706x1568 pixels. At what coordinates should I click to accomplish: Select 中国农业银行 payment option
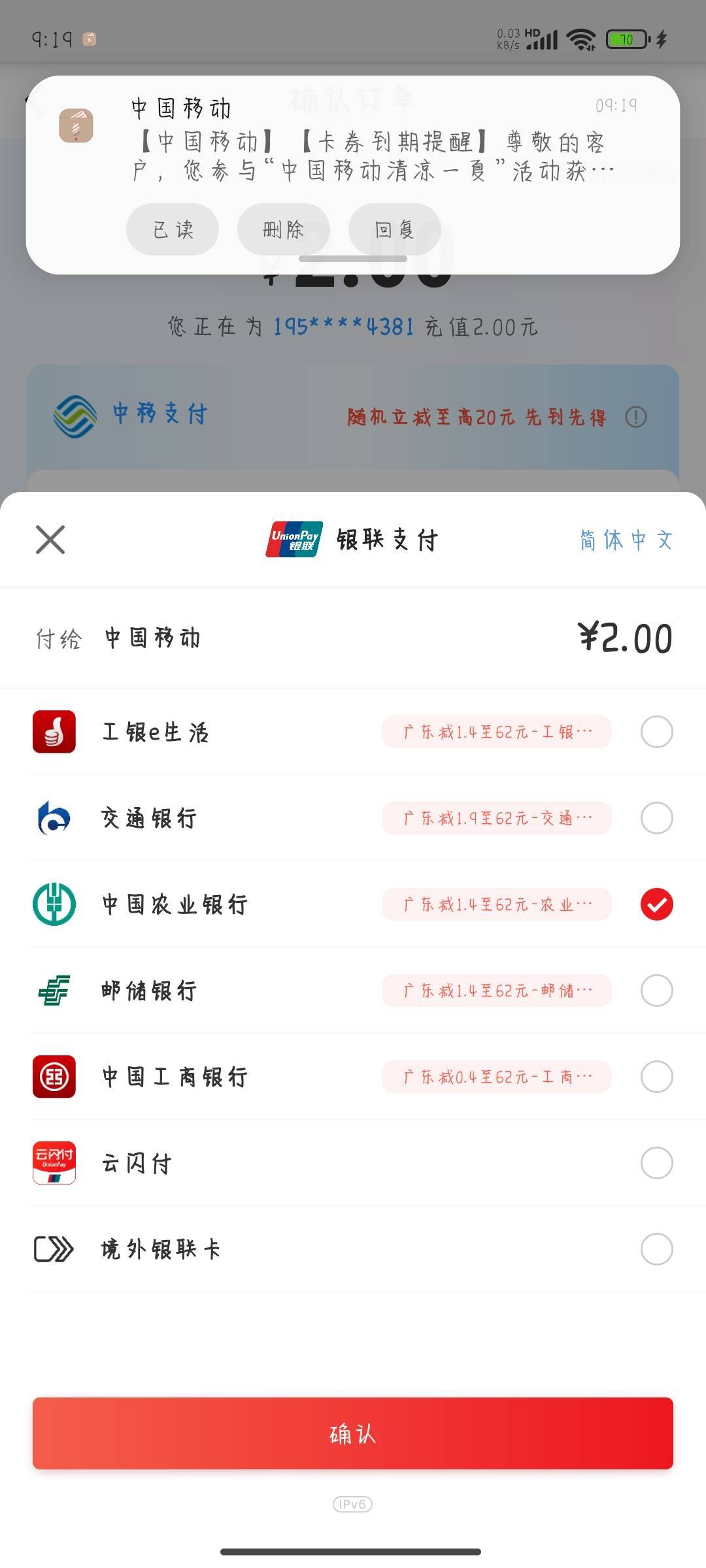point(353,904)
